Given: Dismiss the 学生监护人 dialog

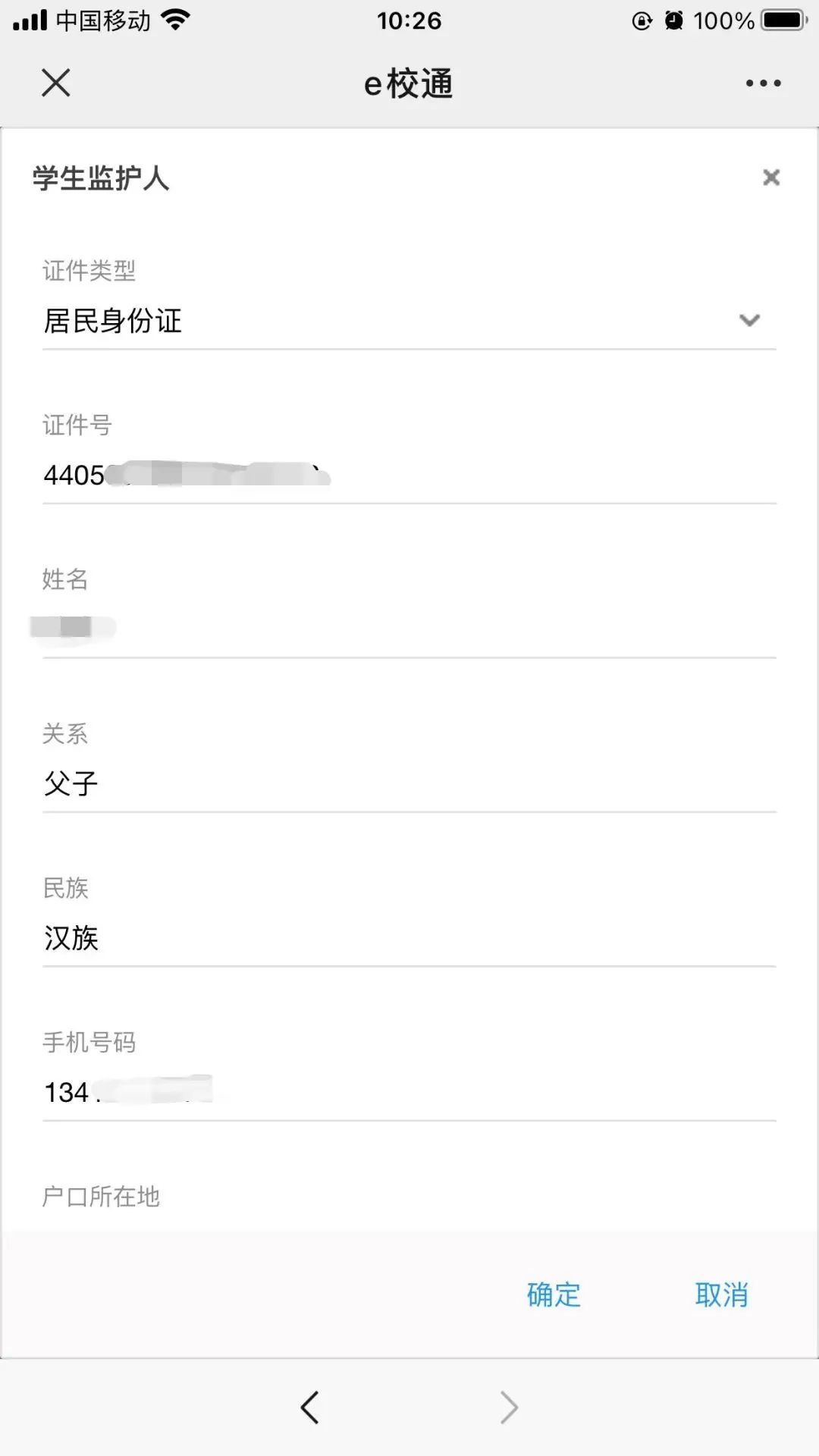Looking at the screenshot, I should click(x=771, y=177).
